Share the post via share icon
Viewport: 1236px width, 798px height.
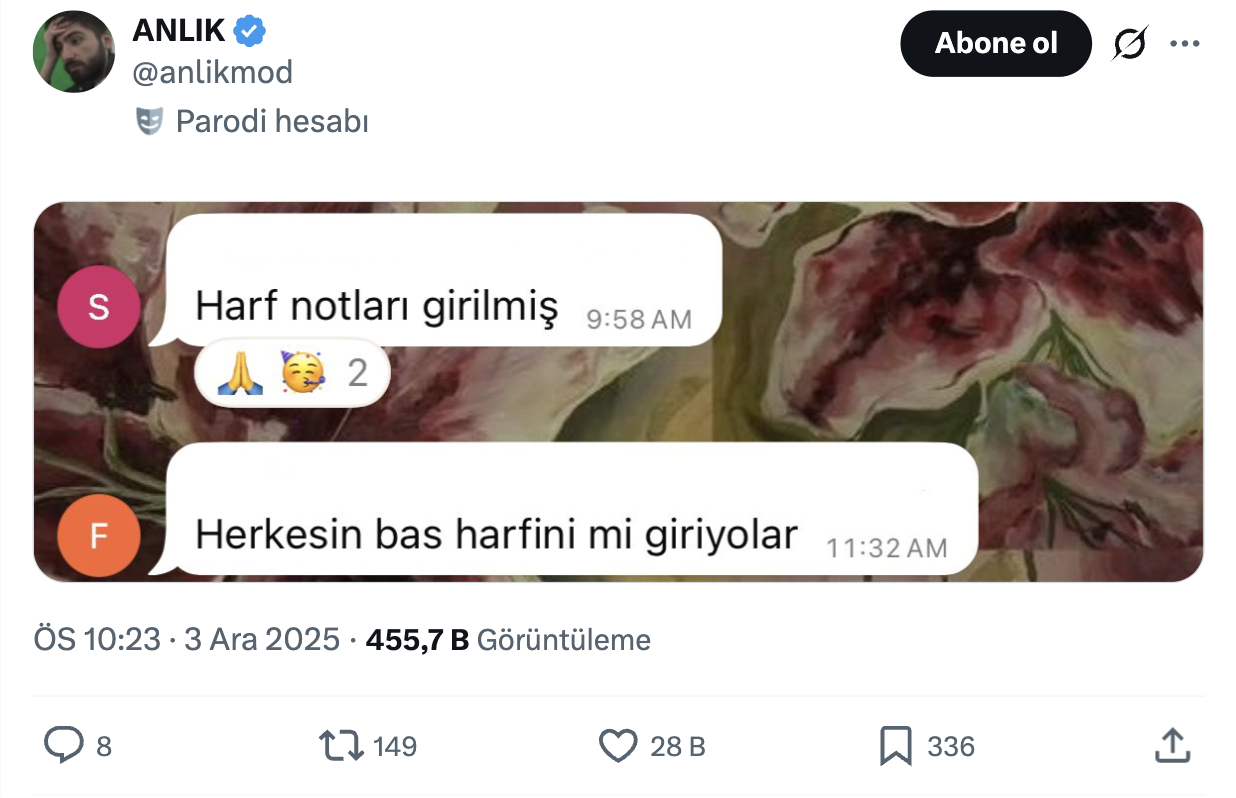coord(1171,746)
